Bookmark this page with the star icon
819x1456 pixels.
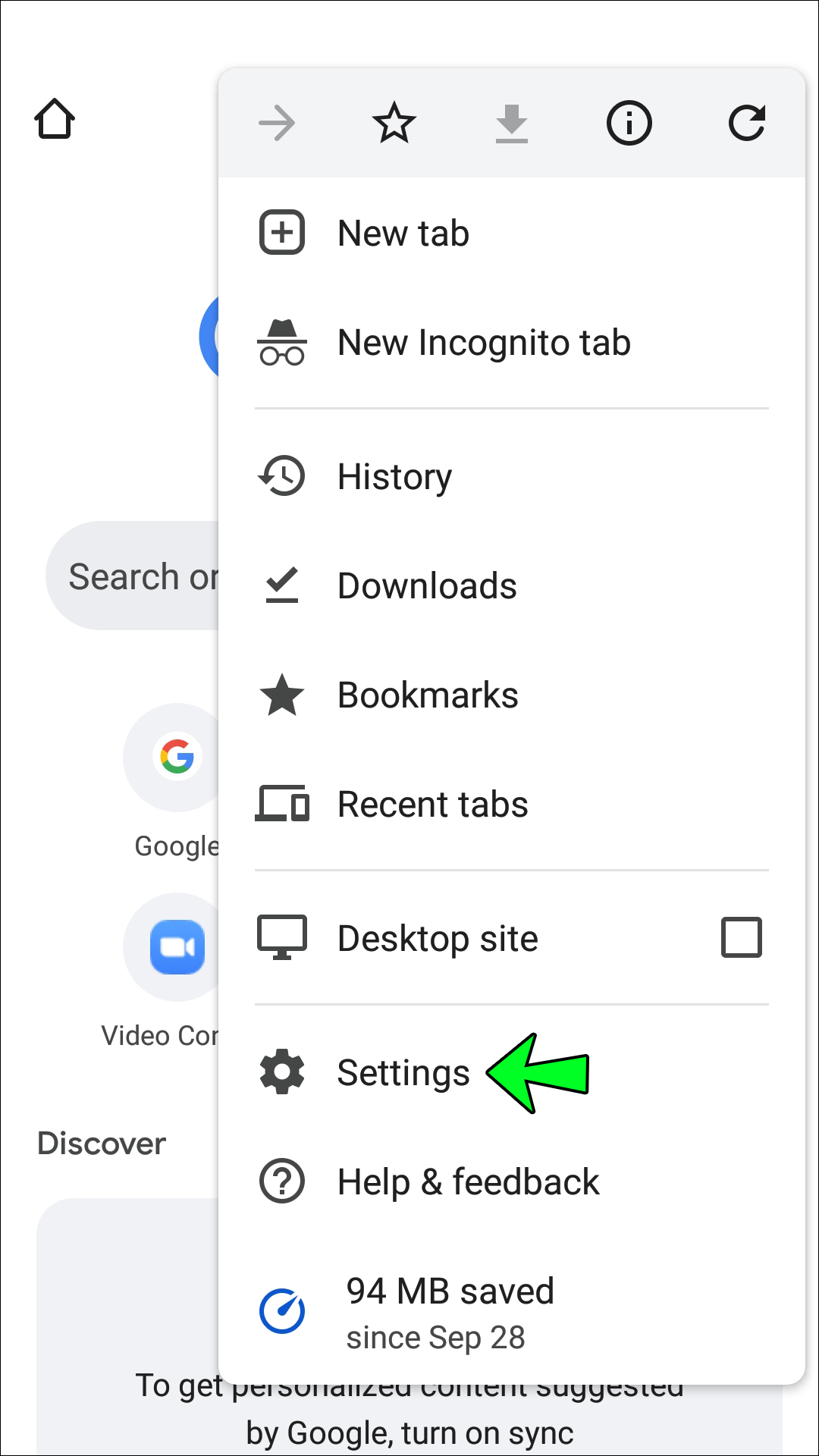394,123
